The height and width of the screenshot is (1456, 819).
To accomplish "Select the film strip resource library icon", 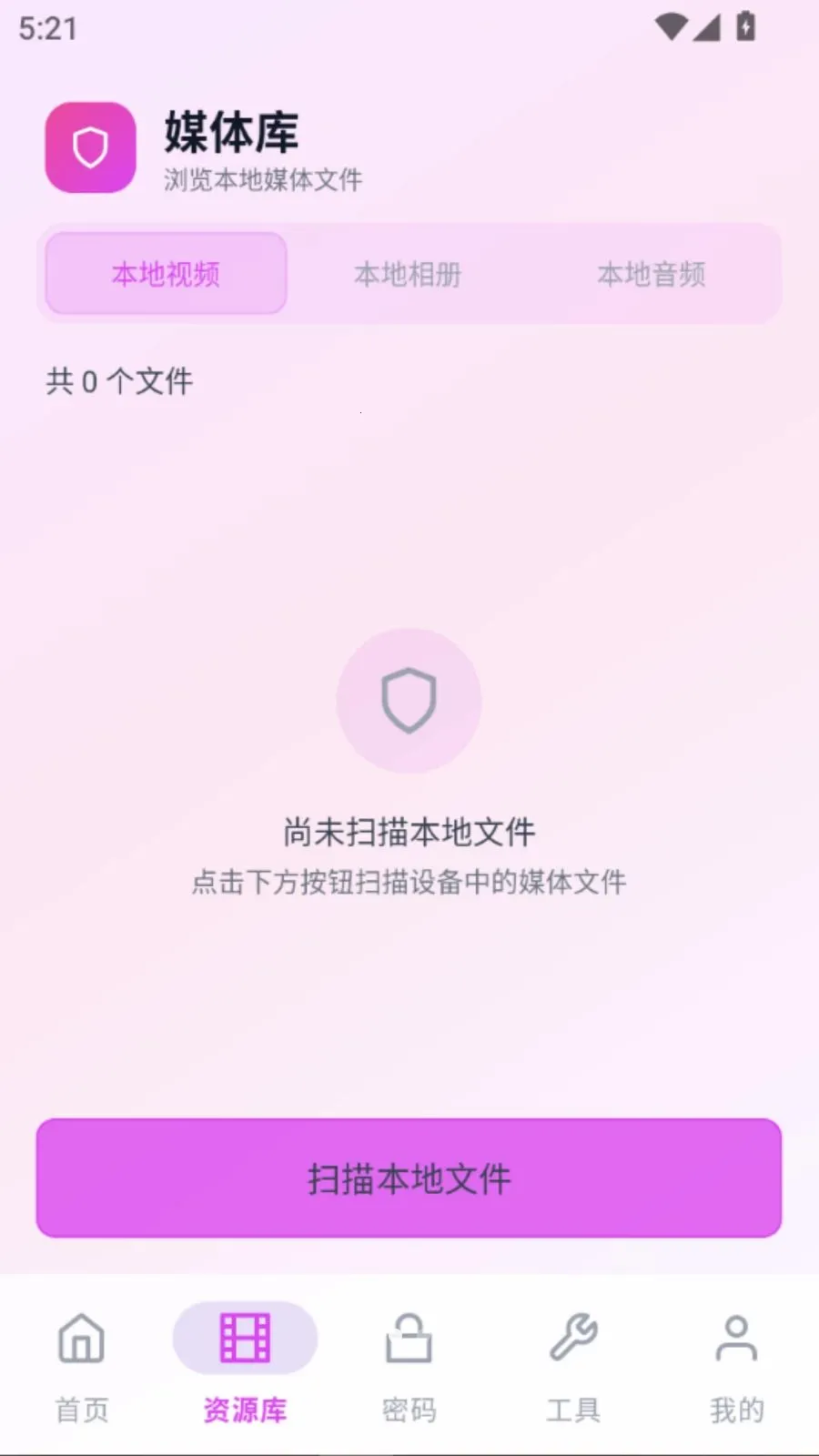I will tap(244, 1336).
